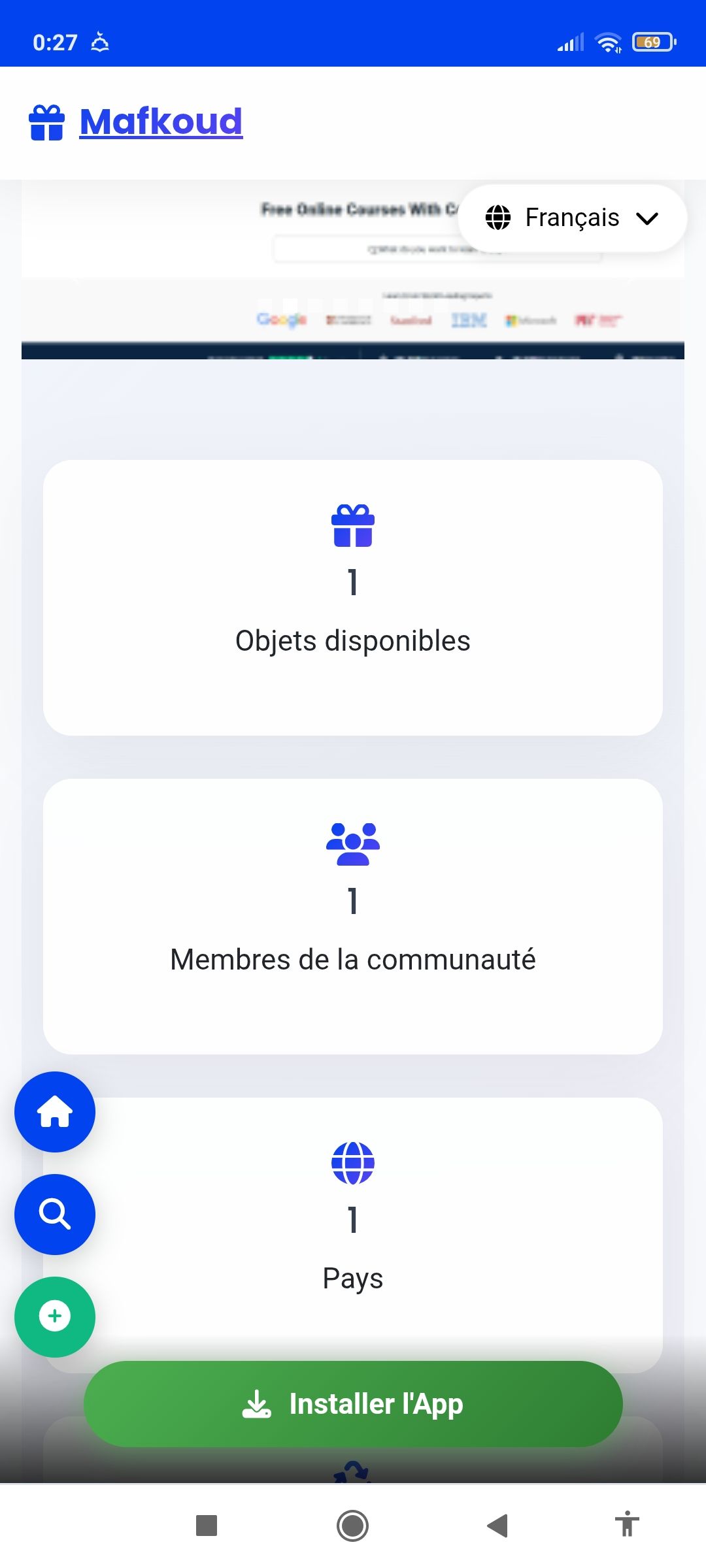Tap the green plus add button
This screenshot has width=706, height=1568.
click(x=55, y=1317)
